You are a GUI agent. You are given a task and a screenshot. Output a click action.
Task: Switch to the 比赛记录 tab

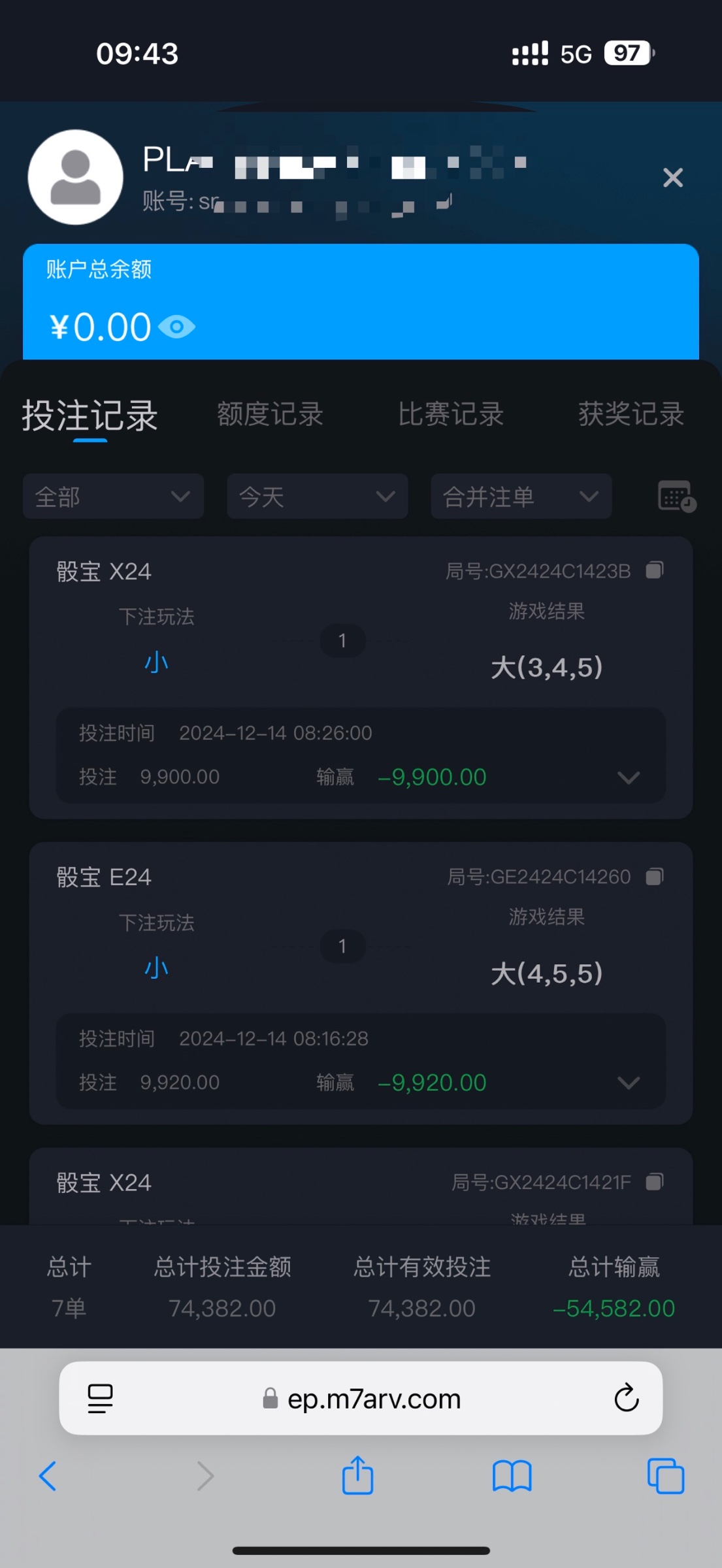(451, 414)
